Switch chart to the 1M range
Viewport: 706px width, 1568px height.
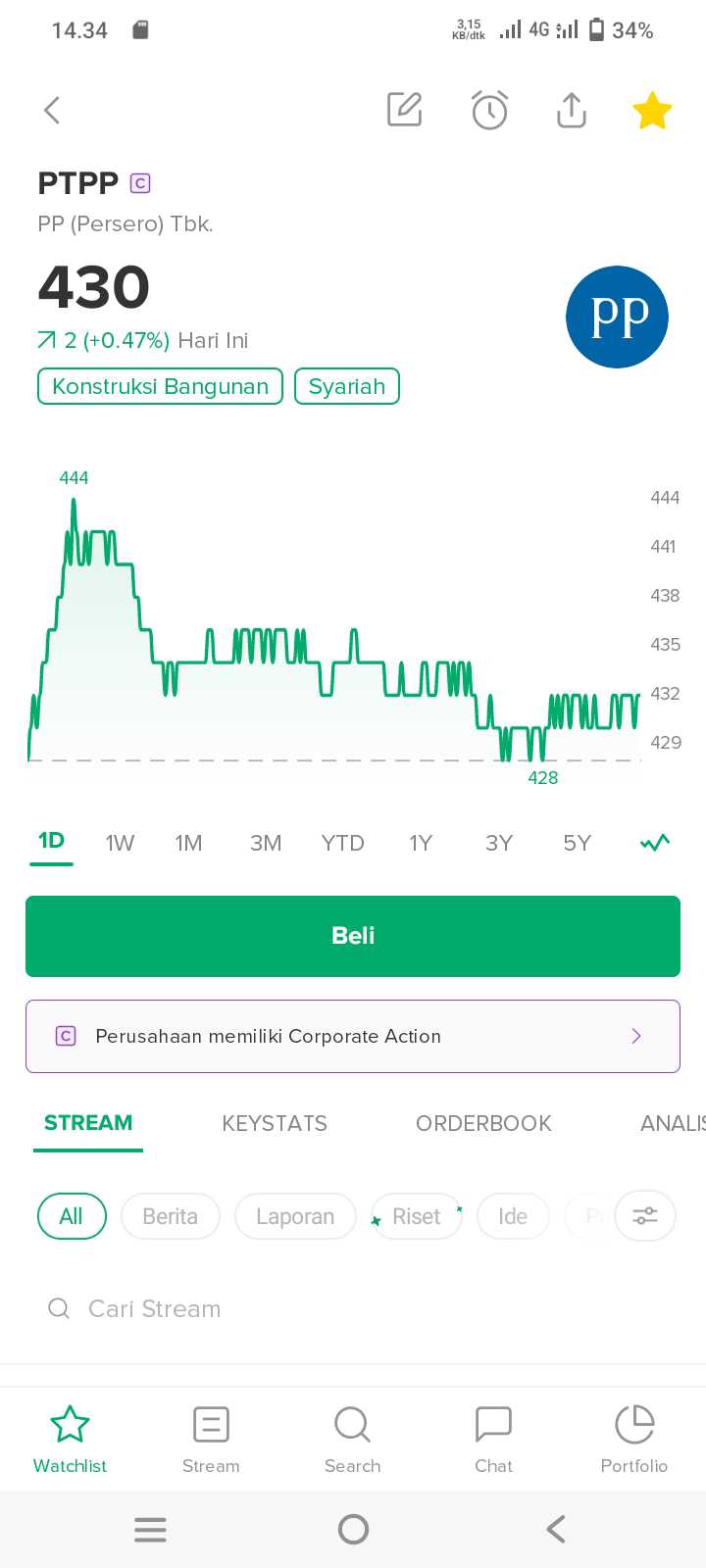188,843
